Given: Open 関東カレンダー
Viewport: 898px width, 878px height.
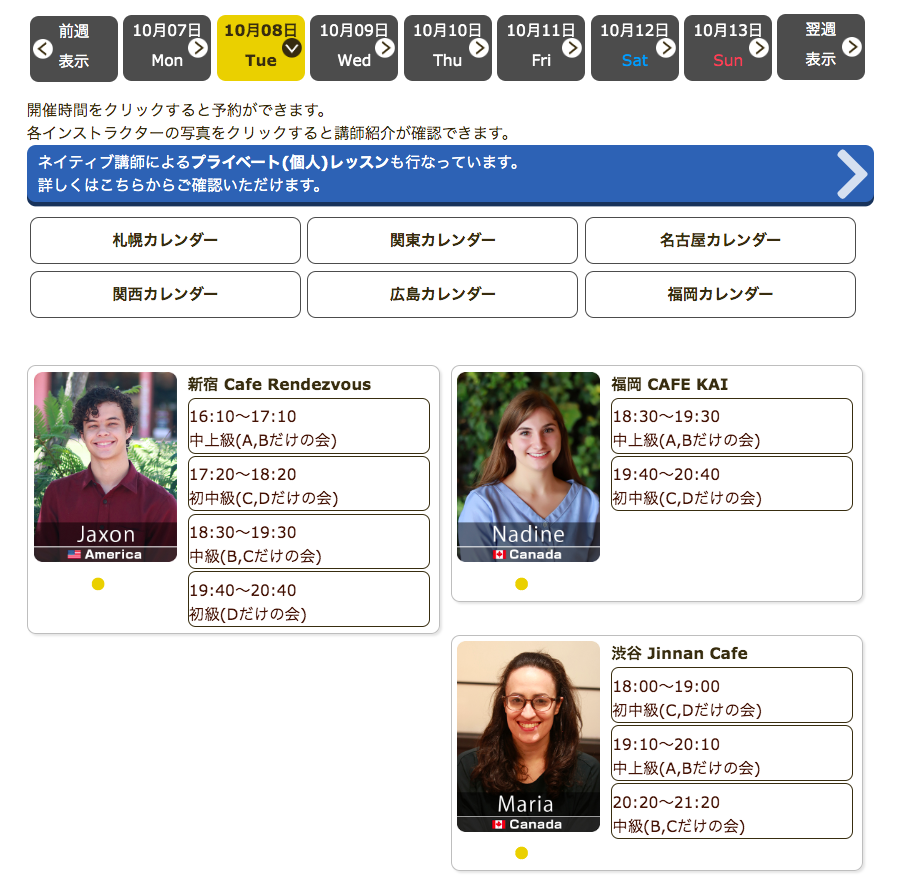Looking at the screenshot, I should coord(442,240).
